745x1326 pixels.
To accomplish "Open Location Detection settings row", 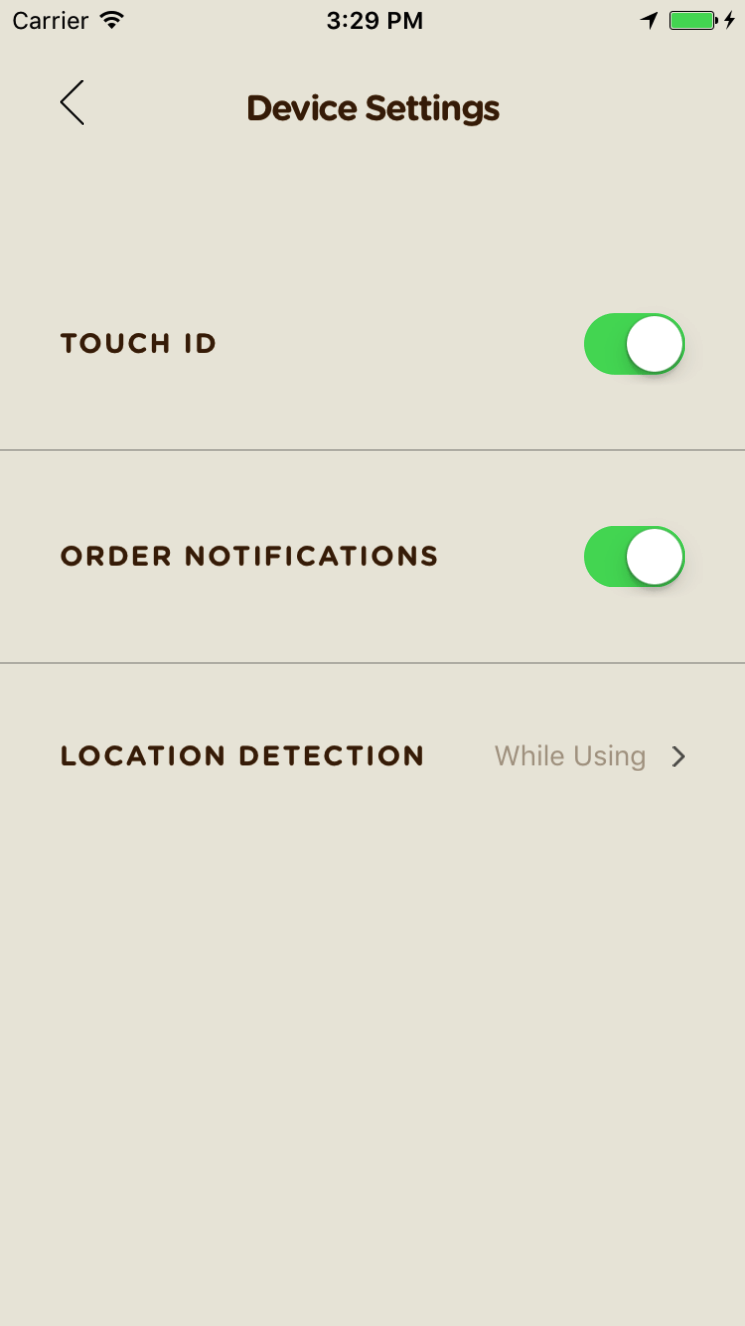I will [372, 756].
